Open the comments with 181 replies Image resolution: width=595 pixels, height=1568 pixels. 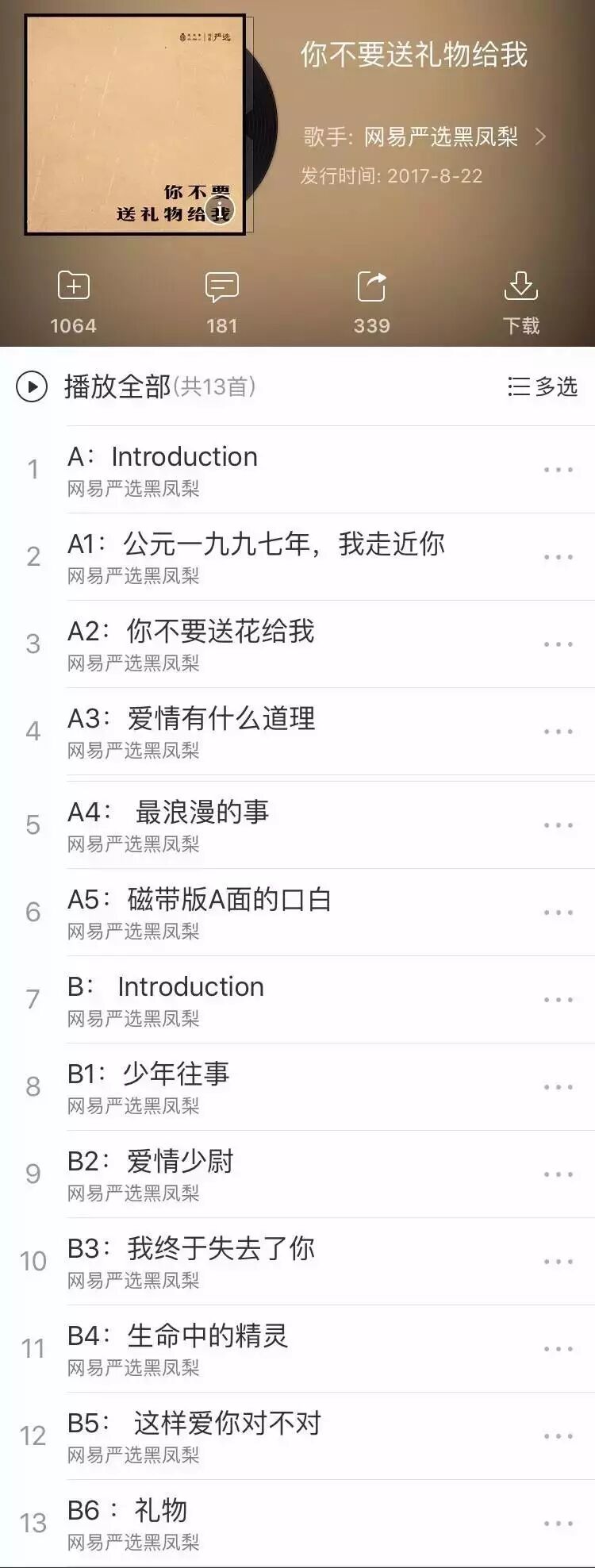(x=222, y=302)
